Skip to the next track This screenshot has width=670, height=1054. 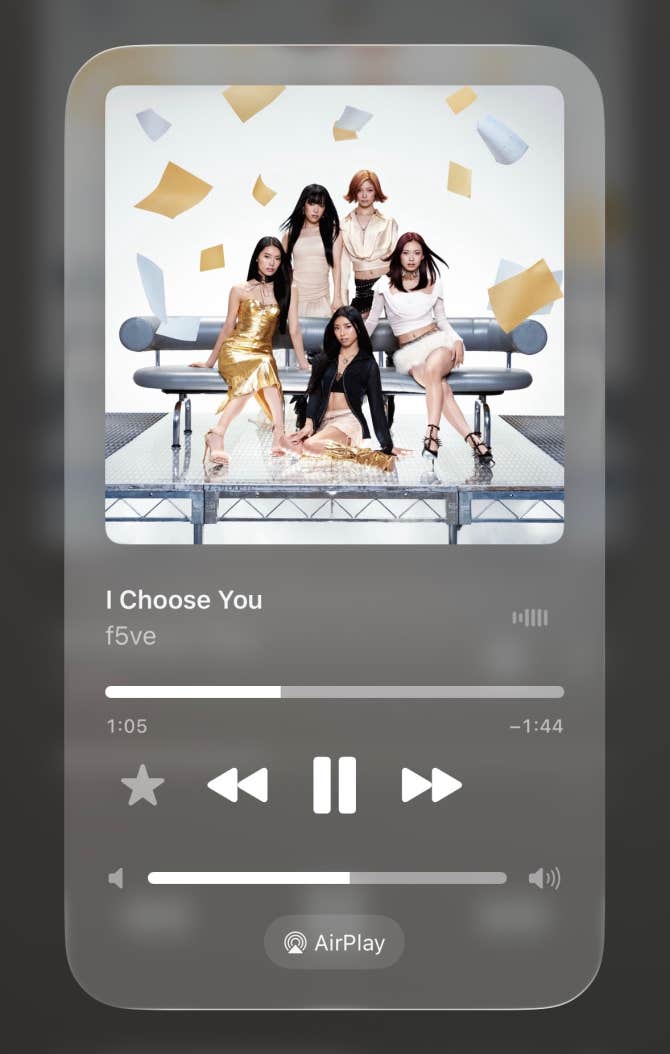(x=431, y=785)
